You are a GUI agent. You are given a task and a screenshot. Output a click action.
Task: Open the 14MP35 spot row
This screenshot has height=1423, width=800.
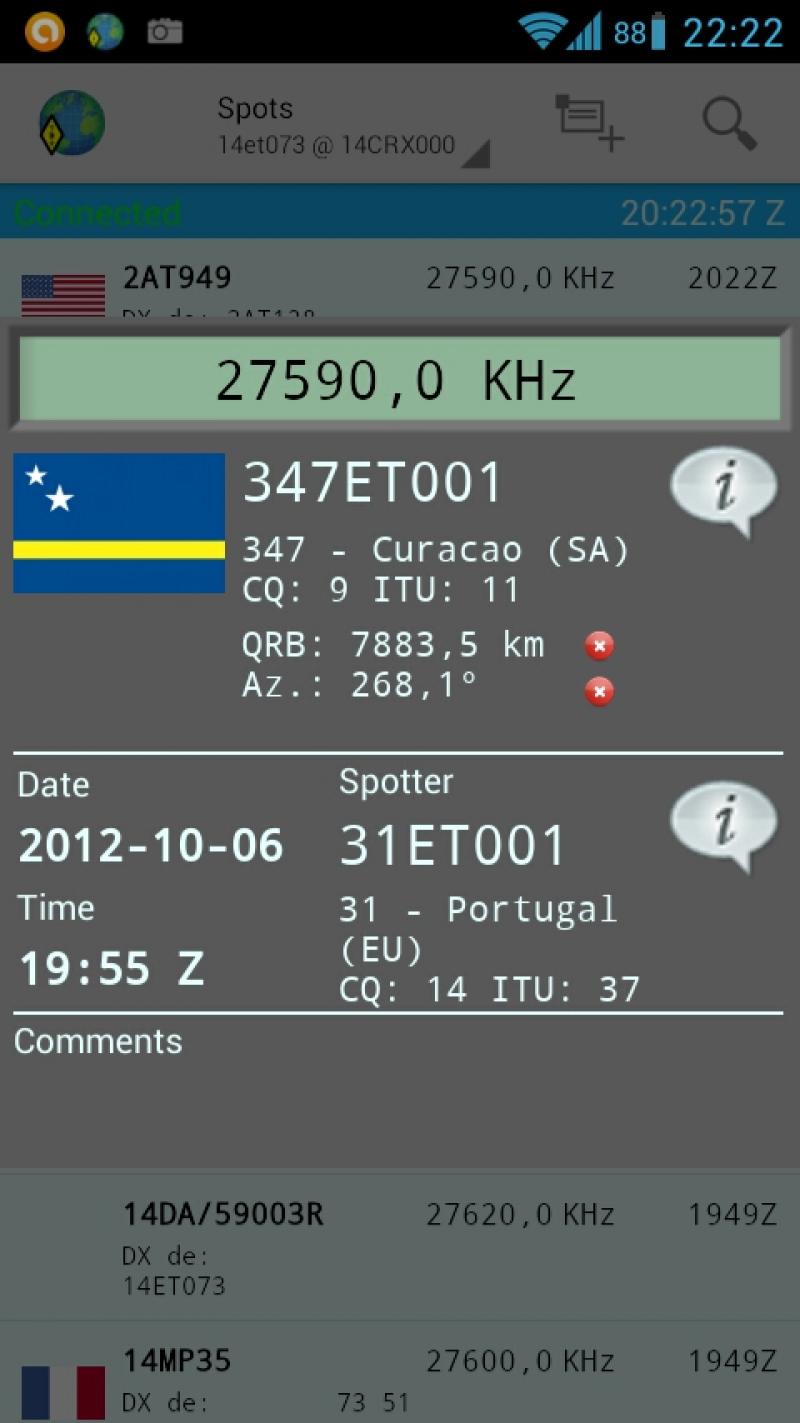[x=400, y=1373]
